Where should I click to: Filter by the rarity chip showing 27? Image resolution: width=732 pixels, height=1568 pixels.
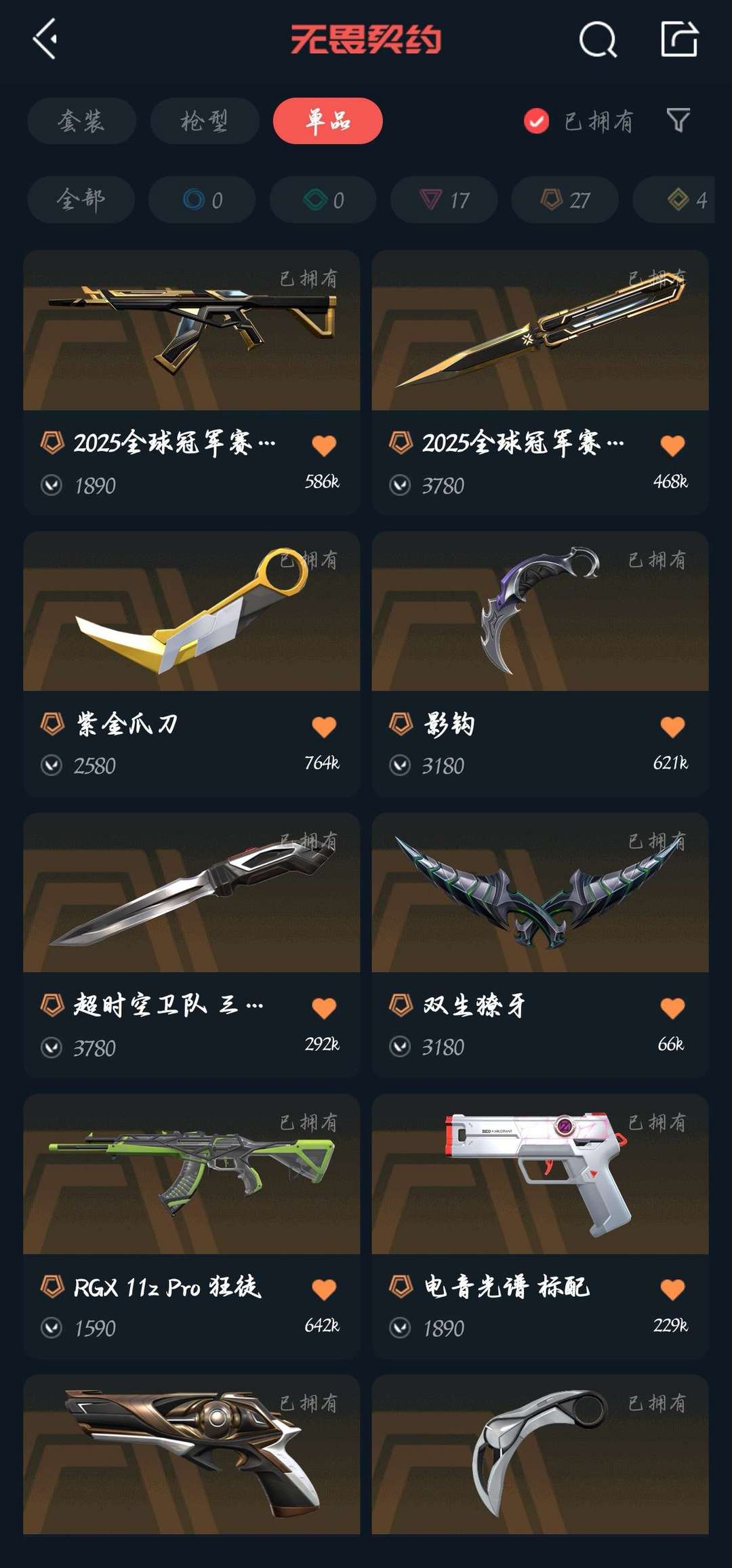(x=565, y=200)
